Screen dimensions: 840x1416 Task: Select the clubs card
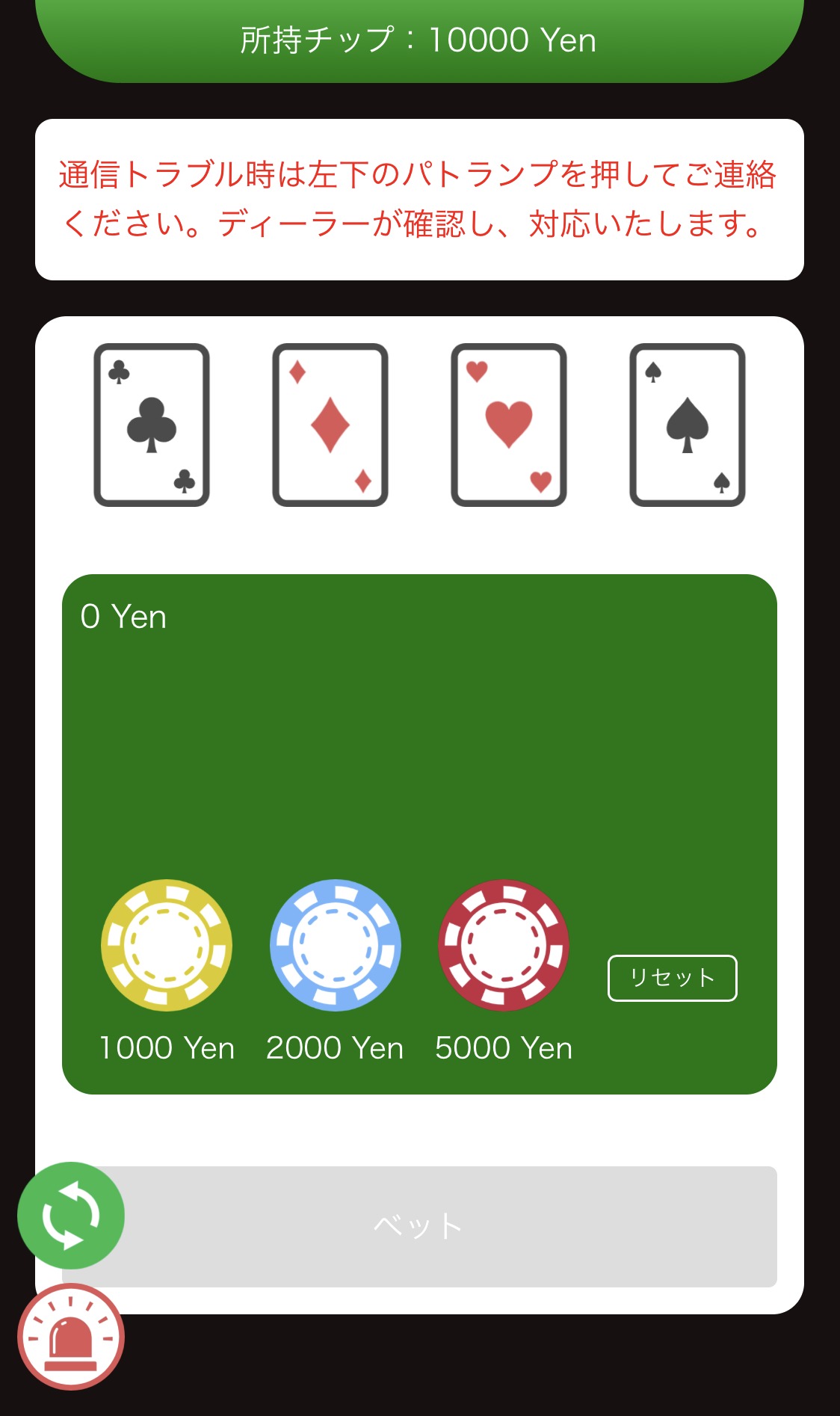tap(152, 425)
